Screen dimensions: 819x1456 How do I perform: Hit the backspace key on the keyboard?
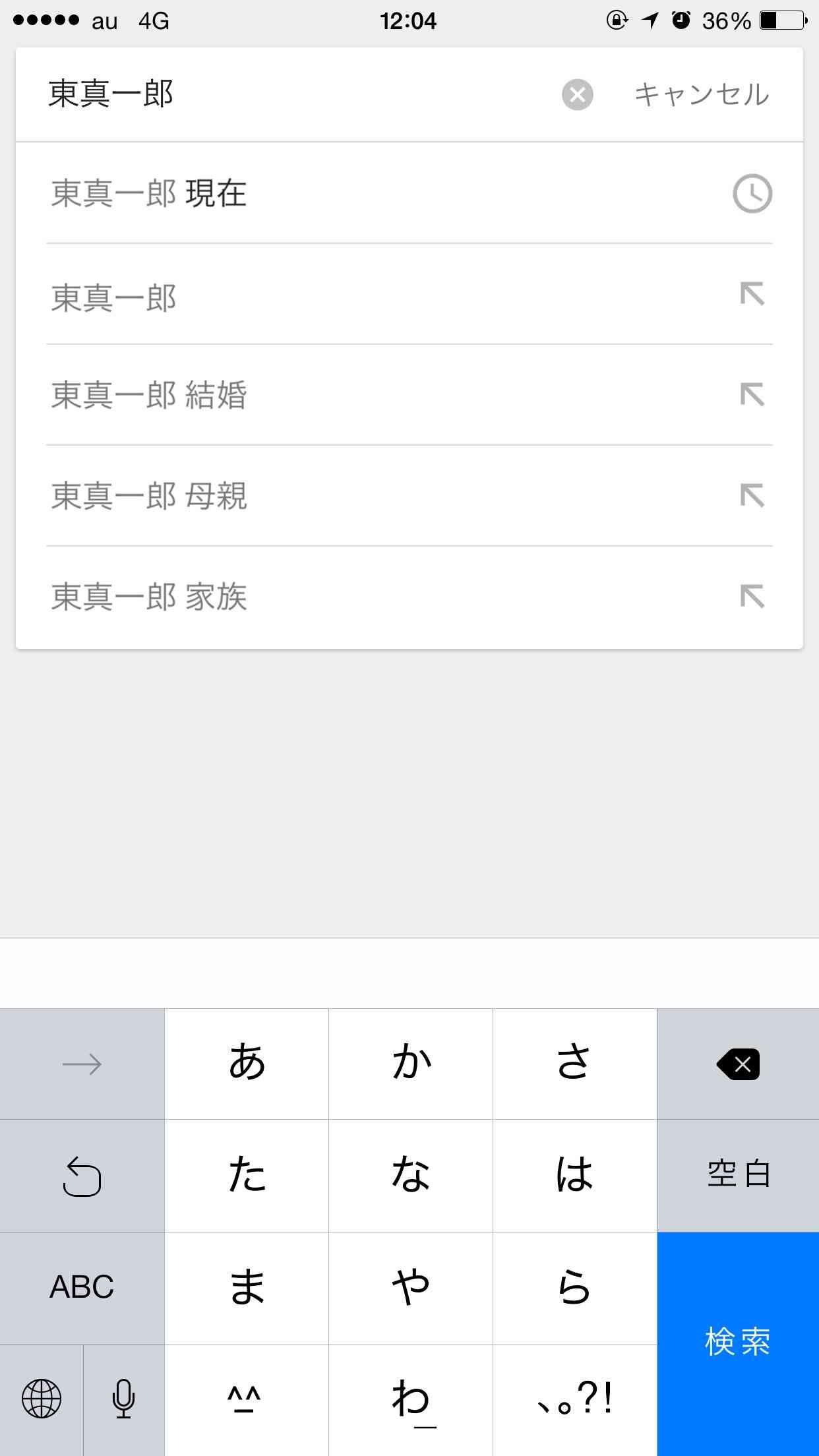(738, 1064)
